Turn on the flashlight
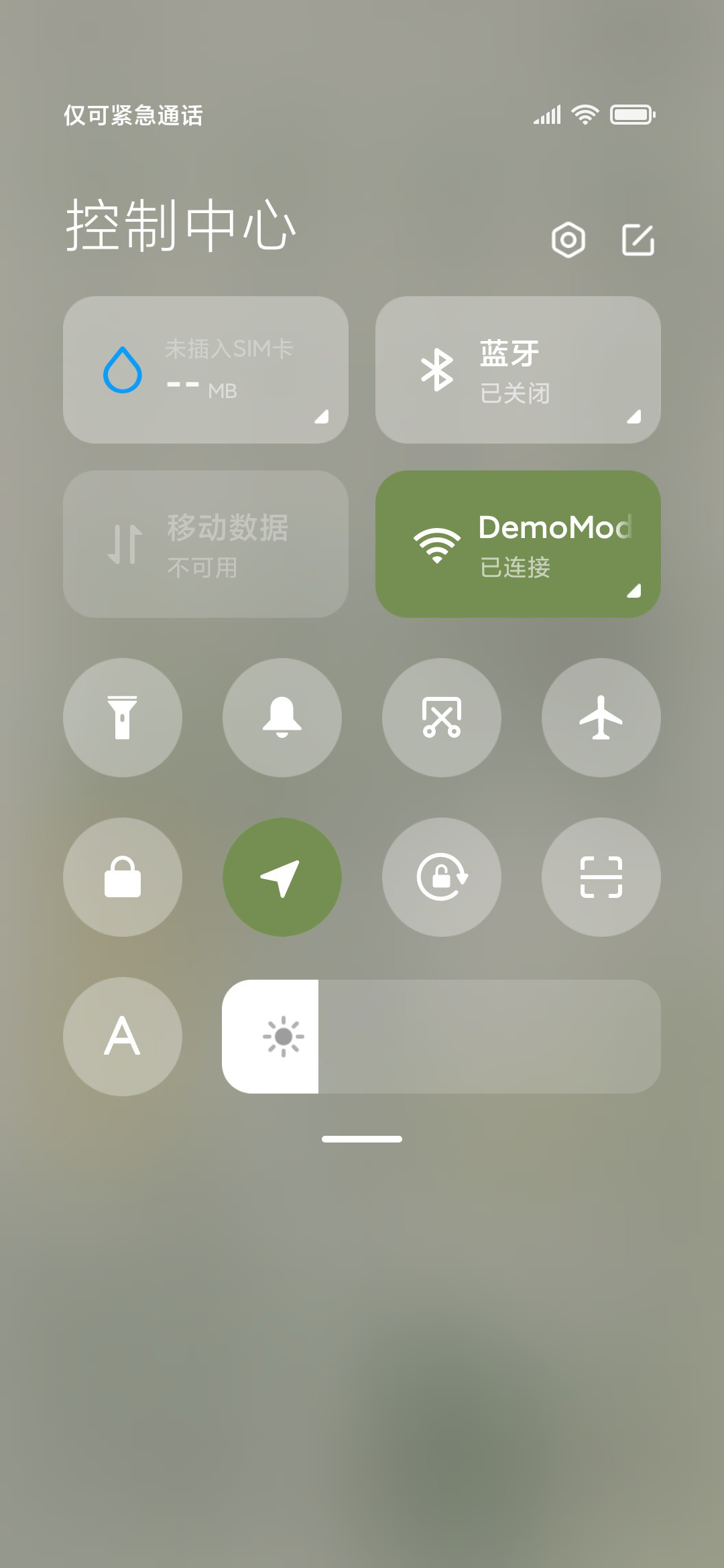 [123, 718]
